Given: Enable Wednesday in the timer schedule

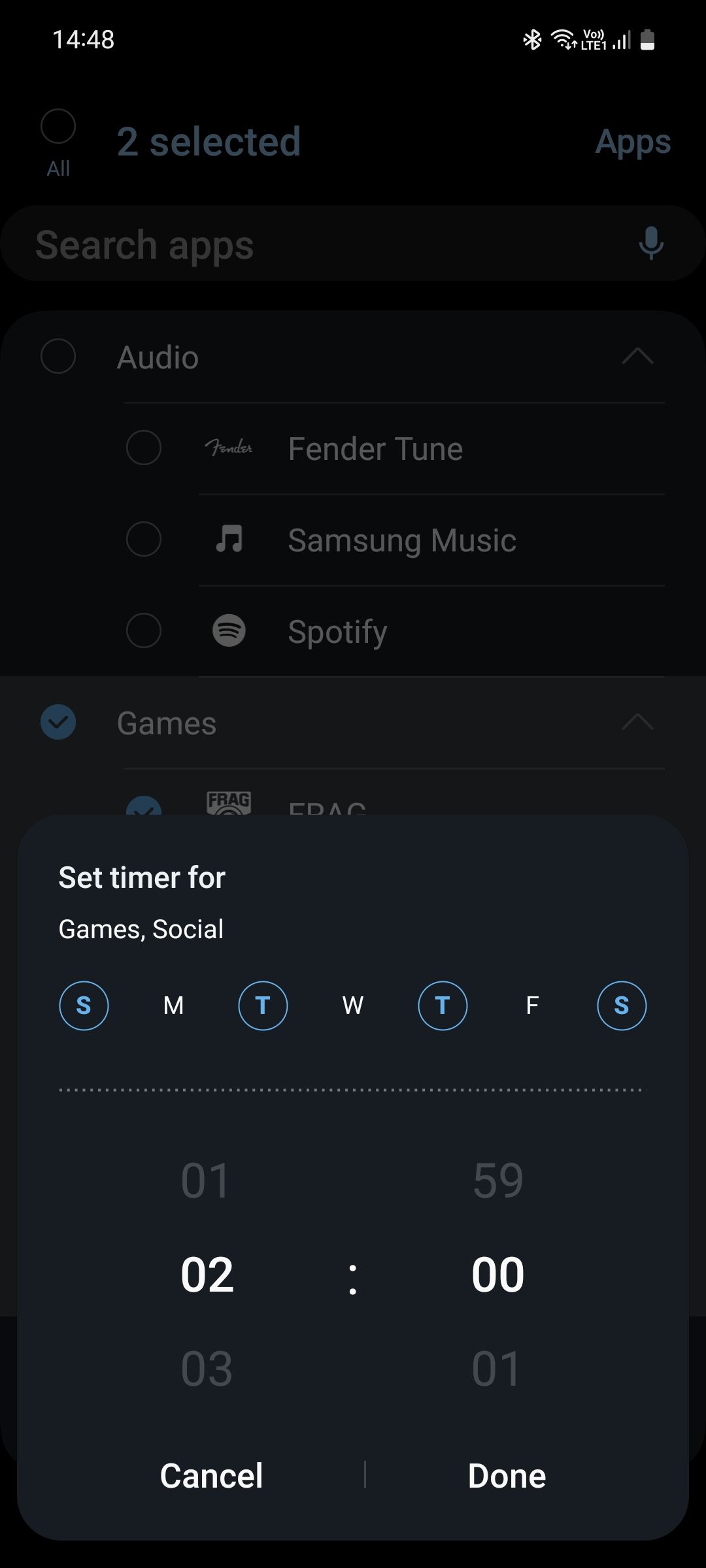Looking at the screenshot, I should [x=352, y=1005].
